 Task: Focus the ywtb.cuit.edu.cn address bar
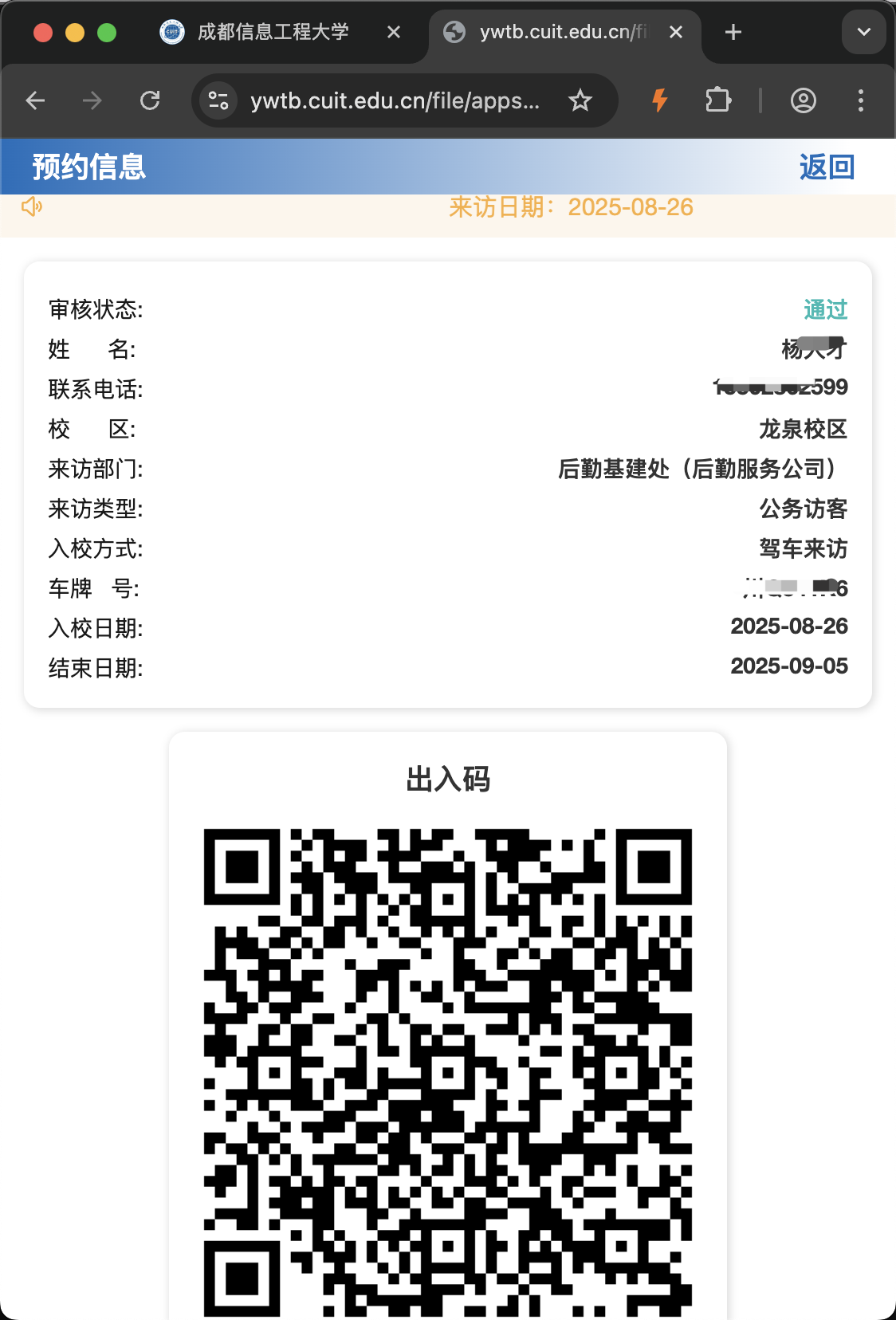coord(395,100)
